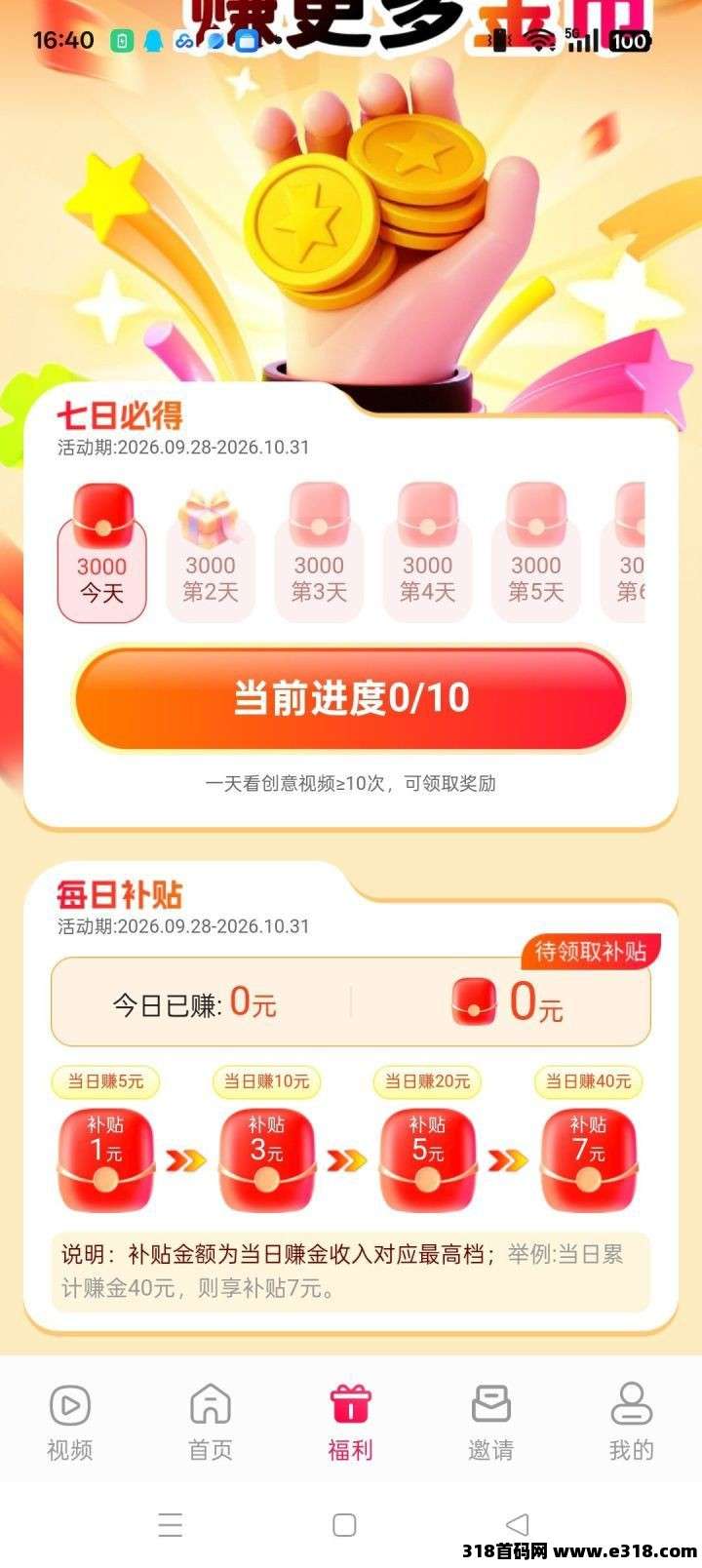The image size is (702, 1568).
Task: Select the 福利 tab
Action: [x=350, y=1422]
